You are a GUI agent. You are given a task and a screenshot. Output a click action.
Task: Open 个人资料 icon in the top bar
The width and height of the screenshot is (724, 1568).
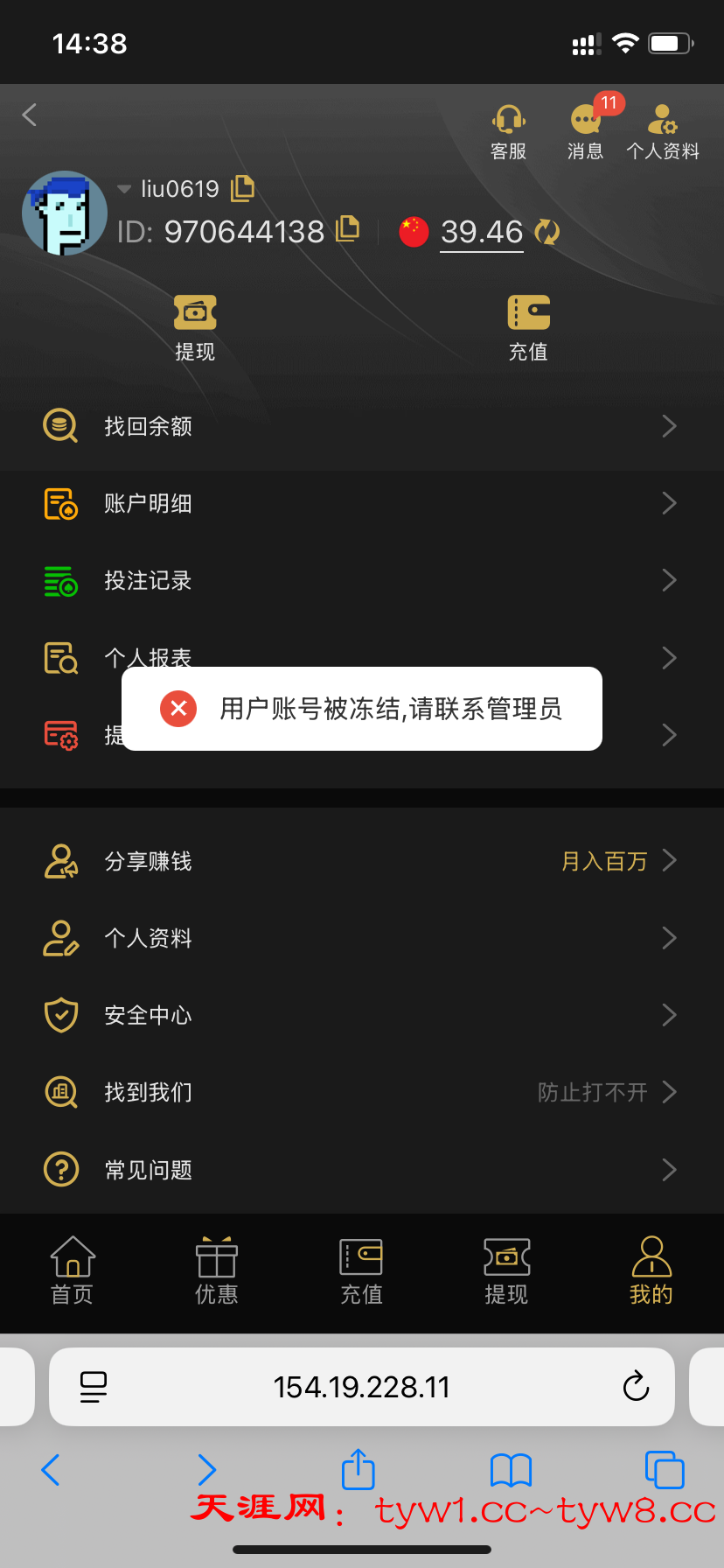click(663, 132)
